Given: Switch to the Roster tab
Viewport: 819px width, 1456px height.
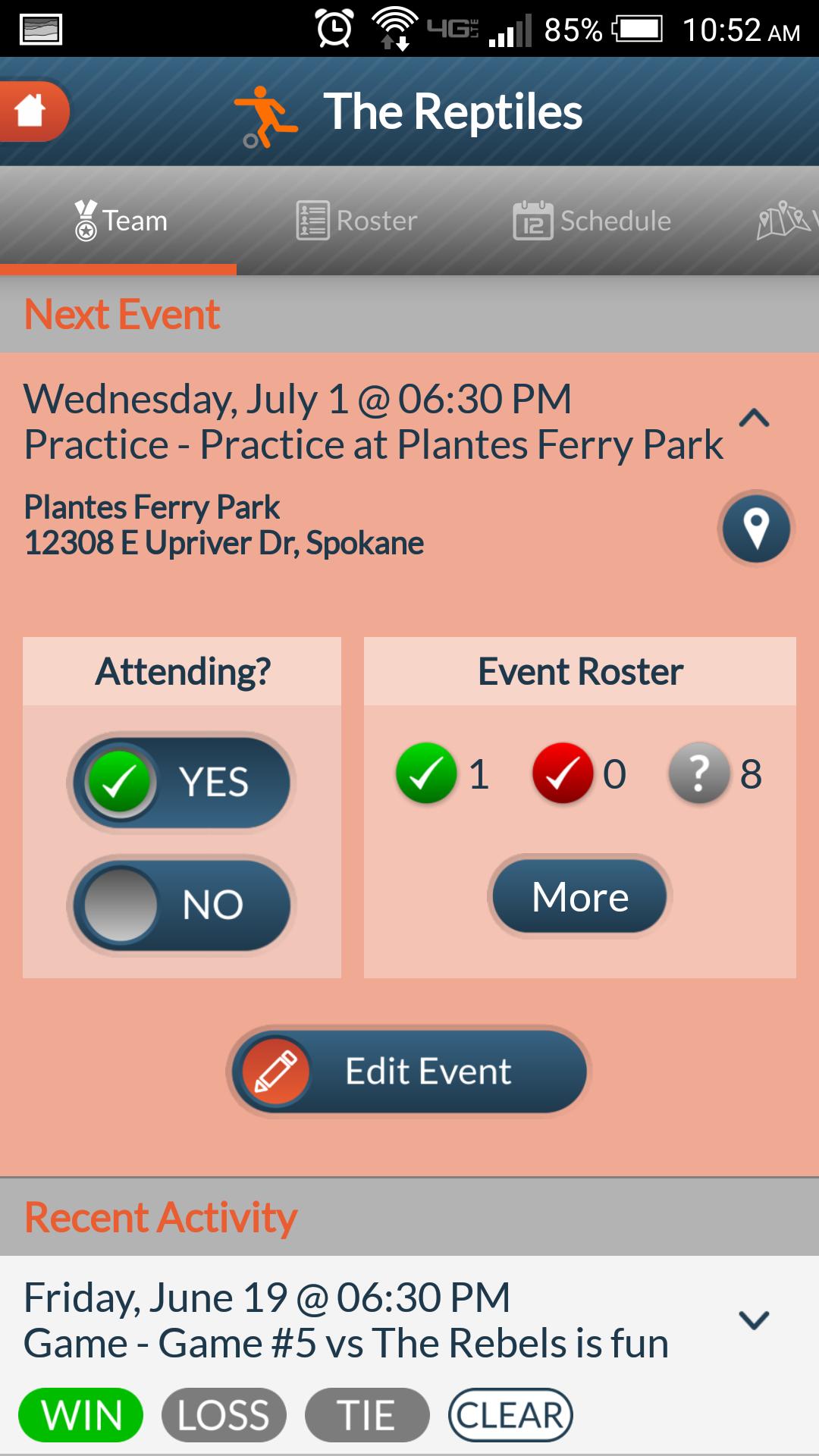Looking at the screenshot, I should 356,221.
